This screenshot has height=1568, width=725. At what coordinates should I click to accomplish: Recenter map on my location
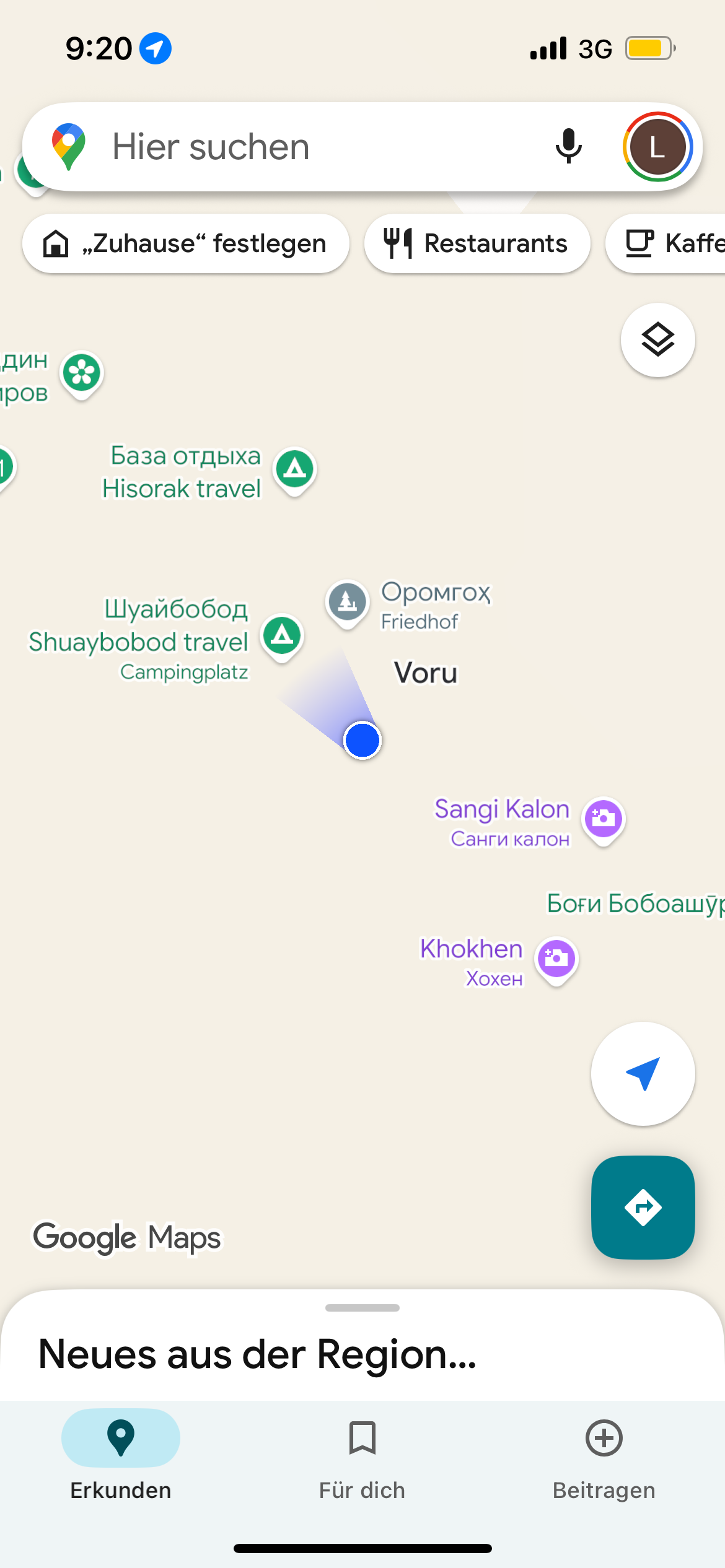coord(643,1073)
